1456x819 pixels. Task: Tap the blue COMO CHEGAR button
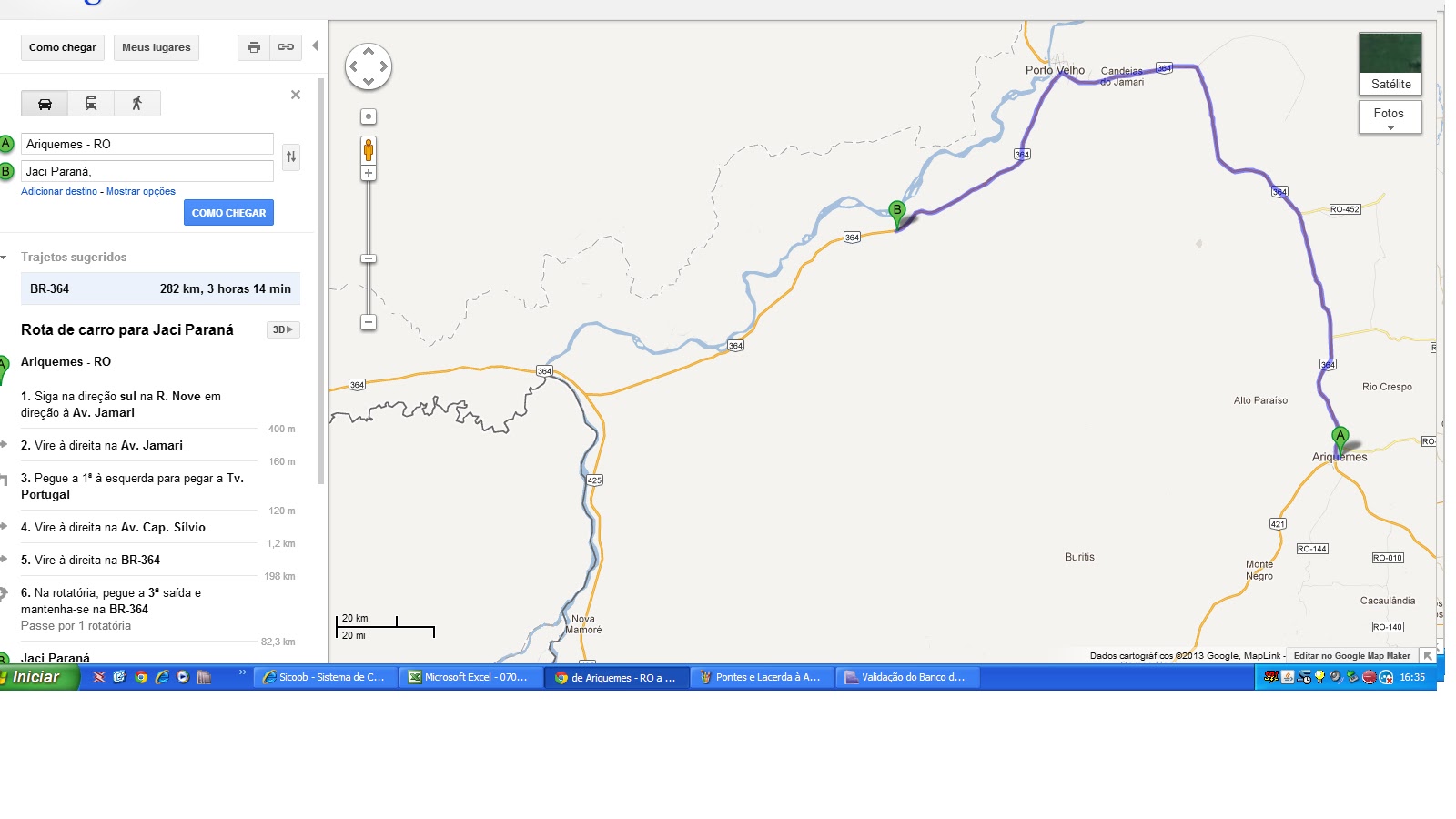pos(228,213)
